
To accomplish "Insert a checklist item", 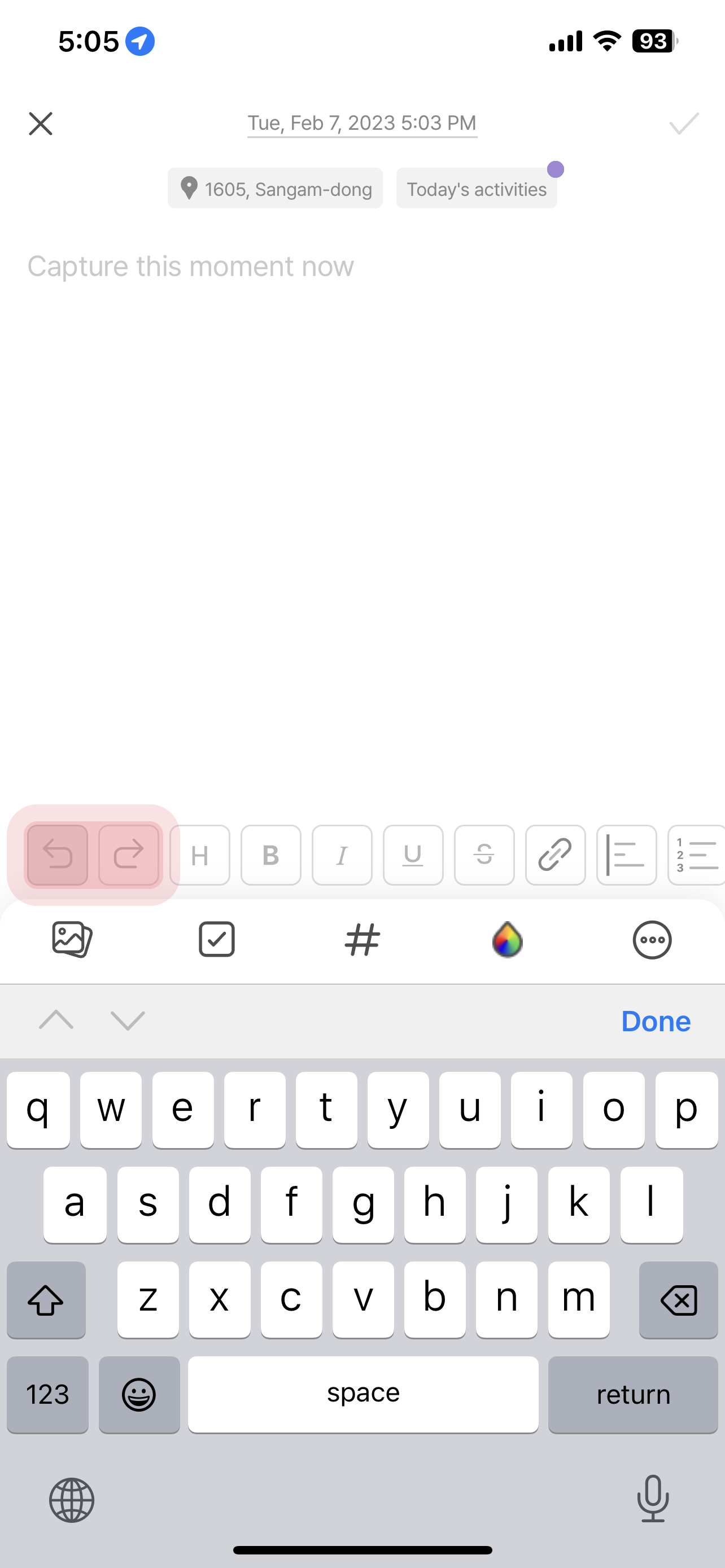I will click(x=217, y=939).
